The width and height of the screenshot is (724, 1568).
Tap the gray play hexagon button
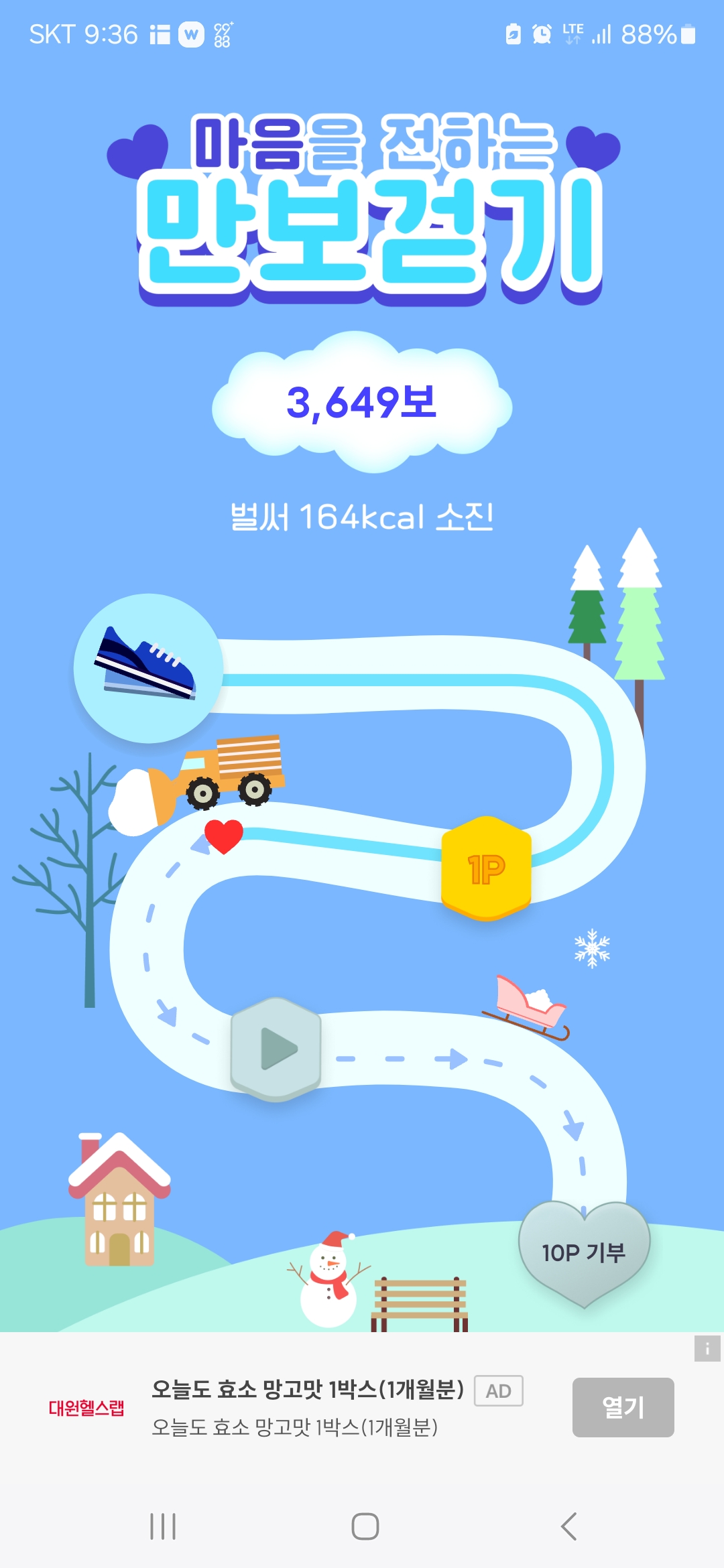[276, 1049]
